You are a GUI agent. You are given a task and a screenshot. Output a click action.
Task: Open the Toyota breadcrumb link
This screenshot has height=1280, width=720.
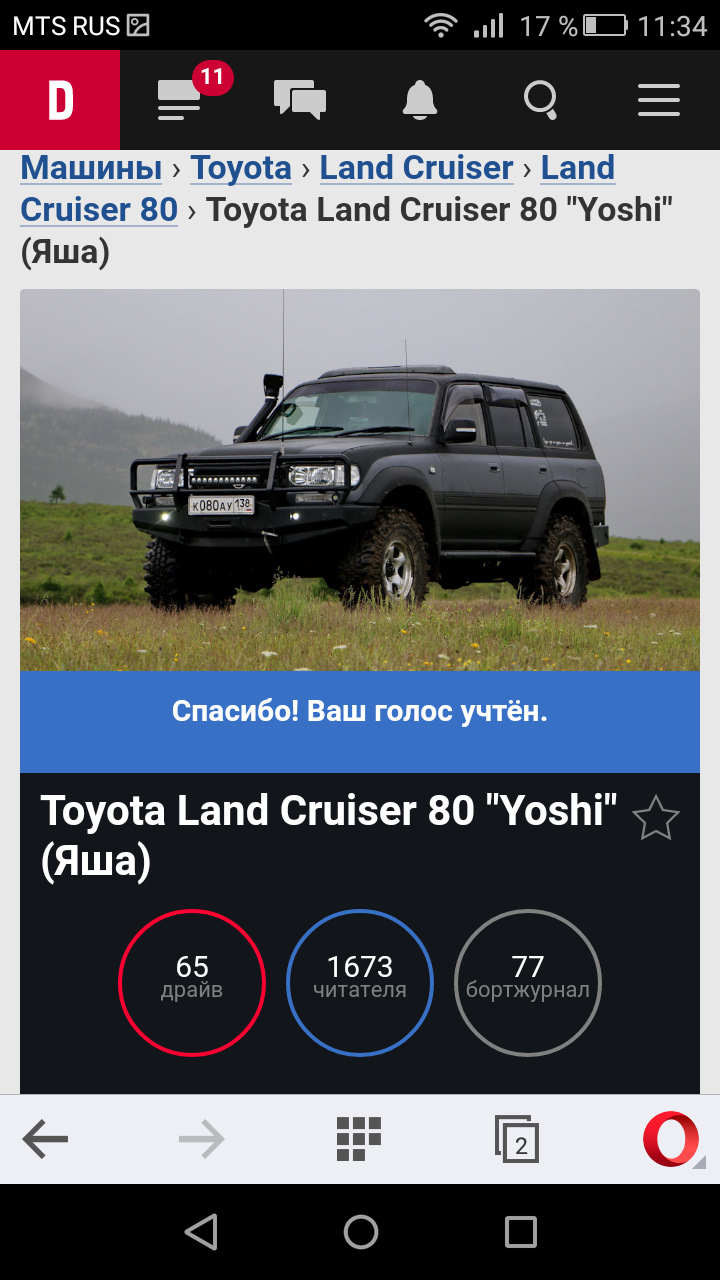tap(241, 168)
